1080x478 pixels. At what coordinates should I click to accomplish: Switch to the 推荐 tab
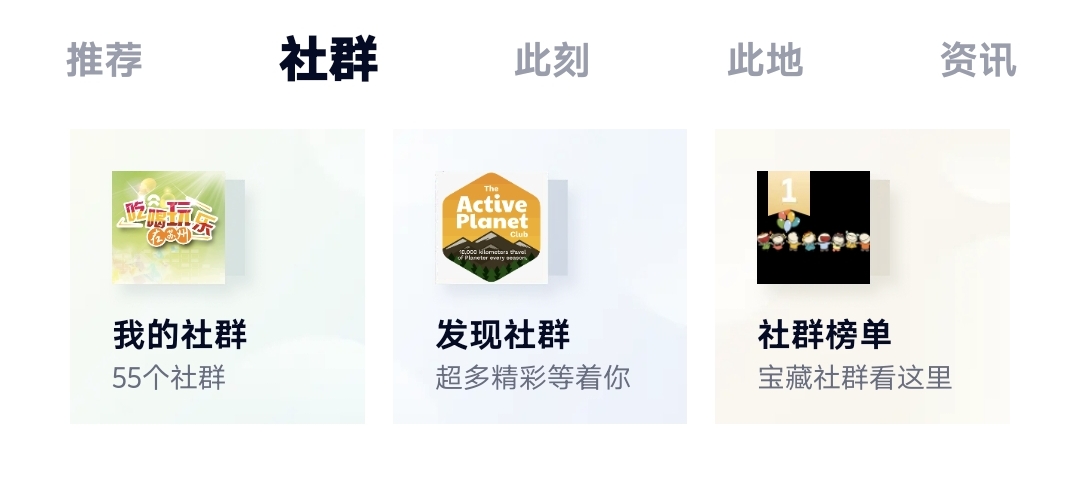[105, 60]
